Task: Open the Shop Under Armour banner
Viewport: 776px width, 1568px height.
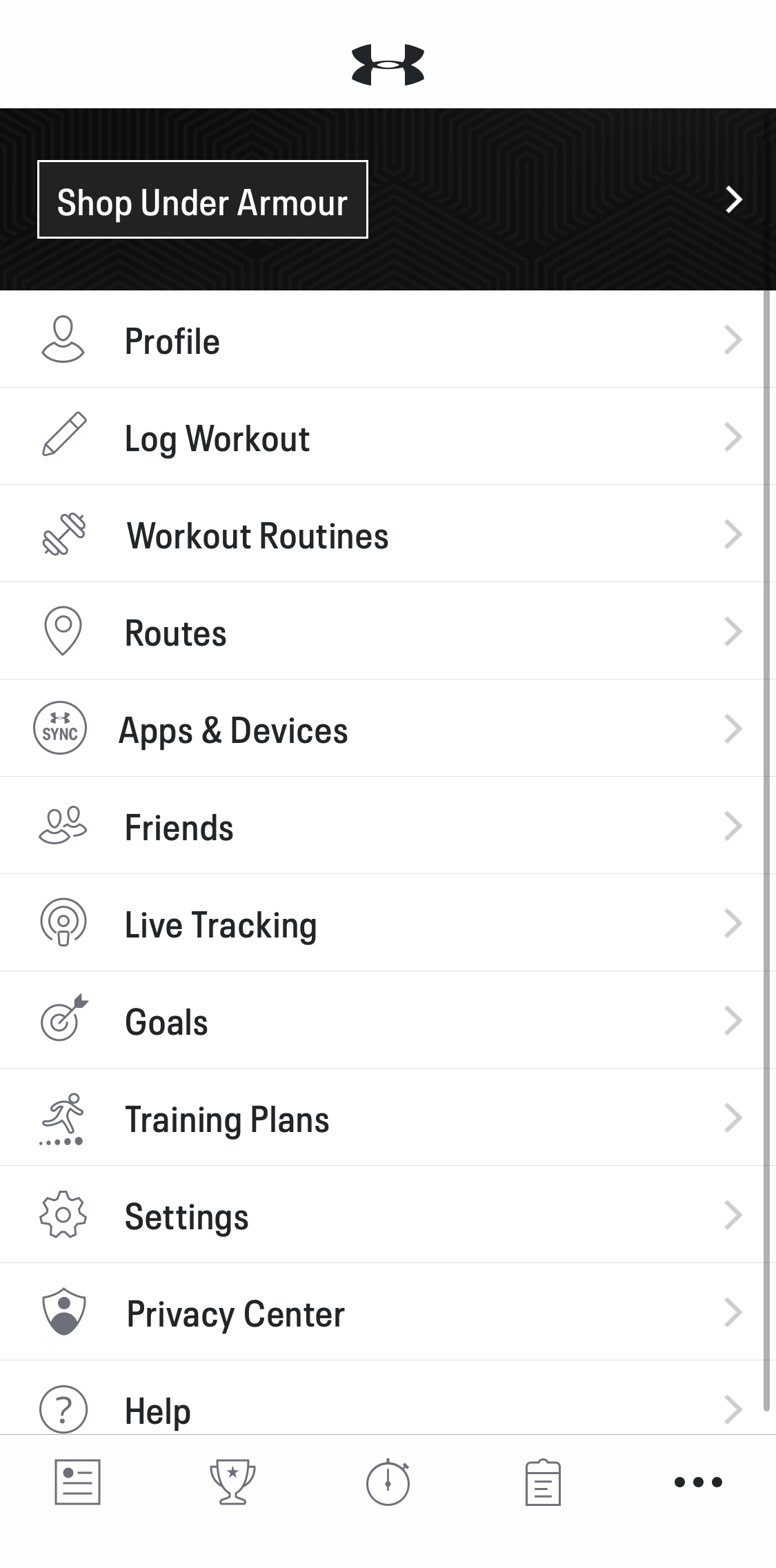Action: point(202,200)
